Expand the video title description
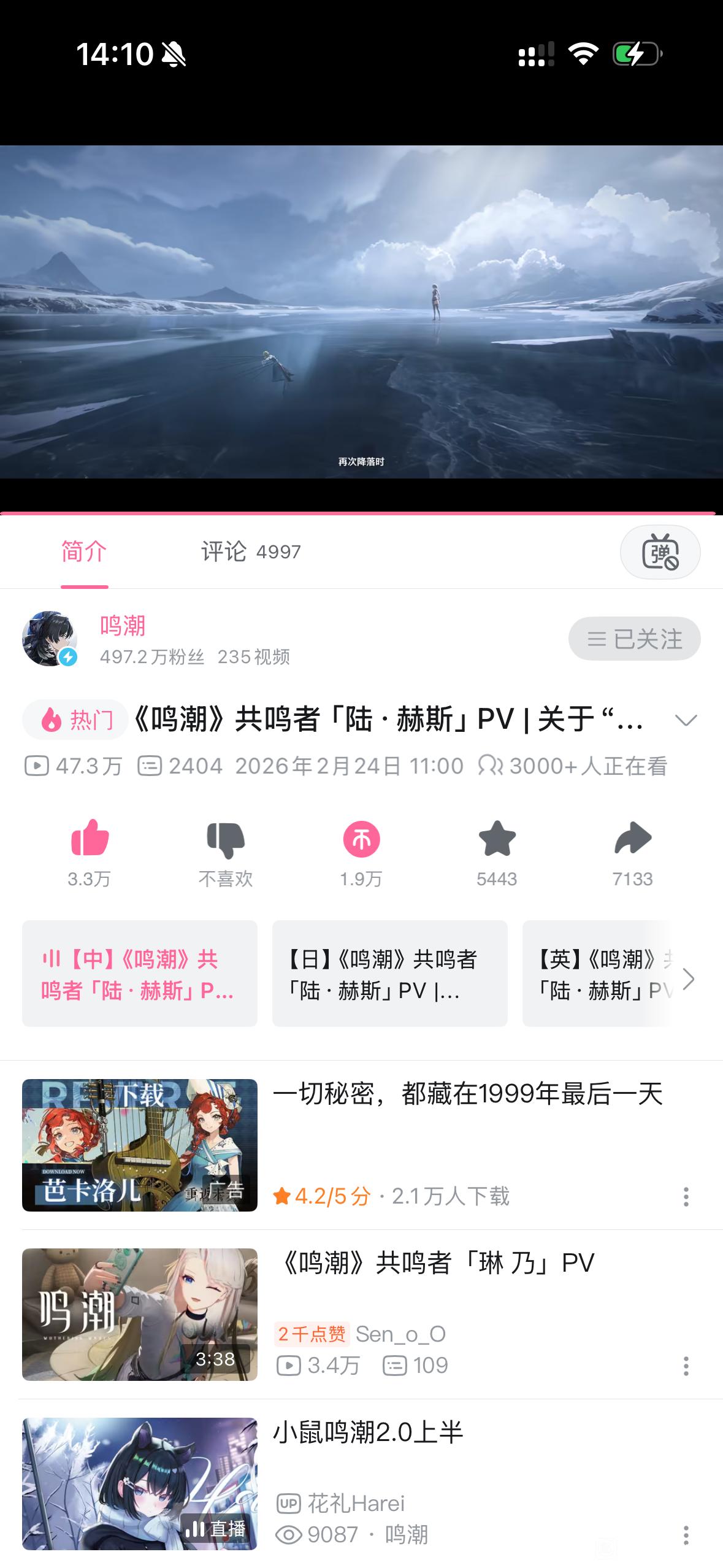723x1568 pixels. (686, 720)
